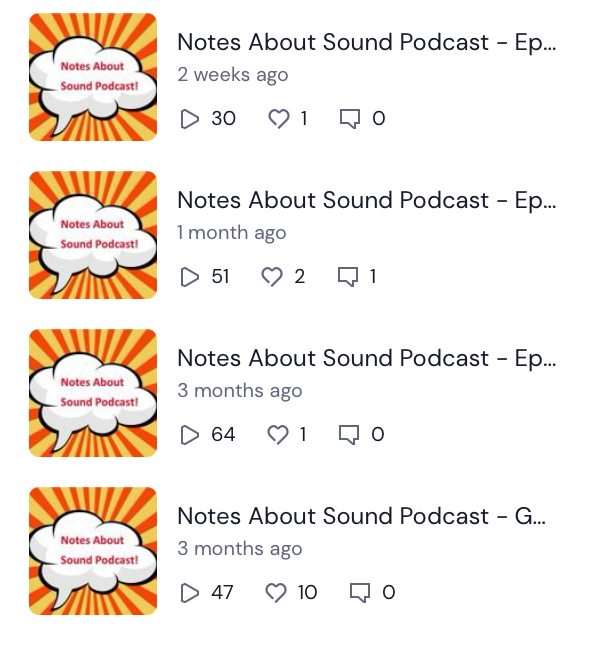
Task: Open comments on the episode with 47 plays
Action: [359, 593]
